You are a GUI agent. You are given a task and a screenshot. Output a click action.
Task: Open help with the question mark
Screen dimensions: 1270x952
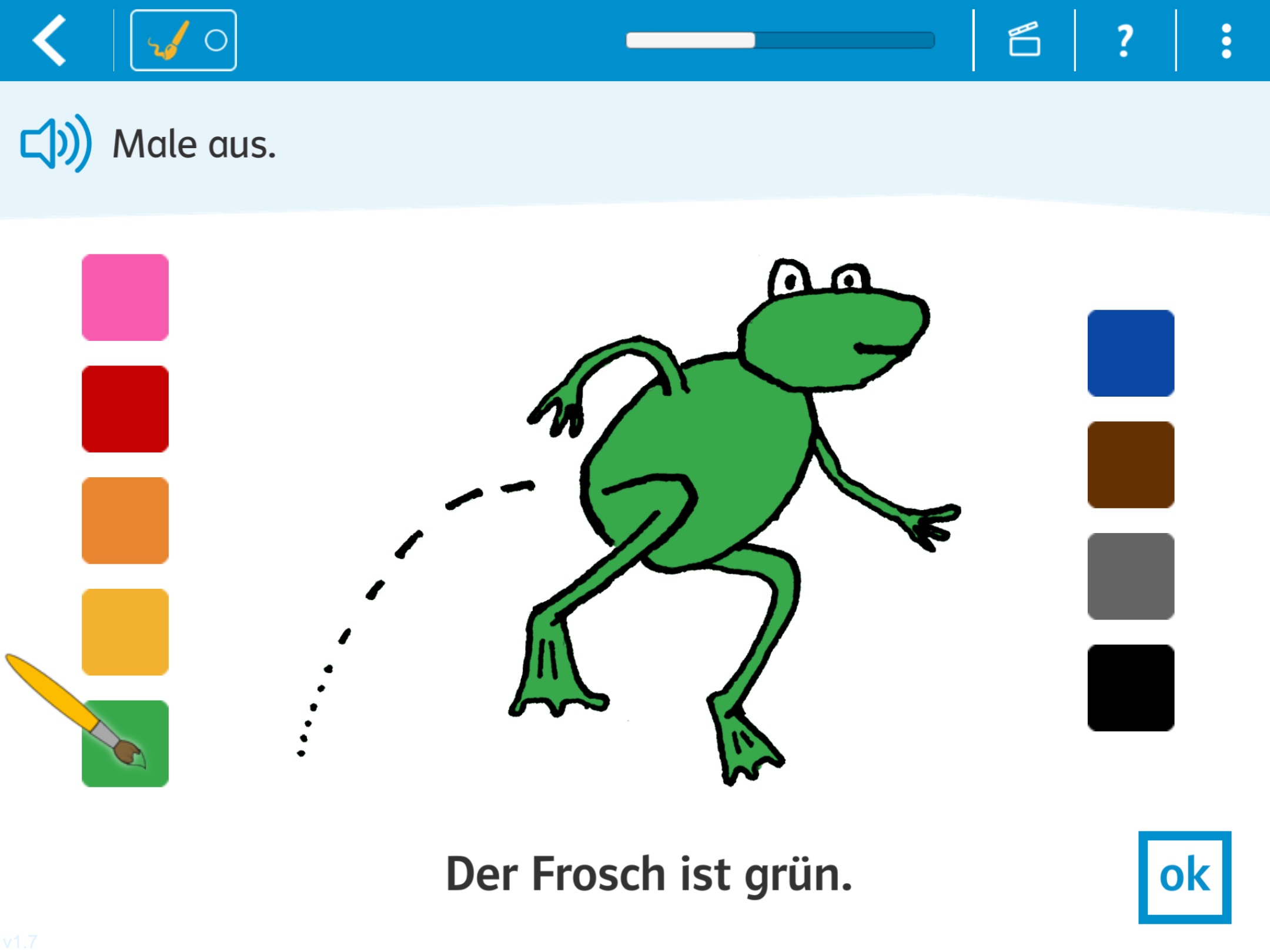[x=1124, y=40]
